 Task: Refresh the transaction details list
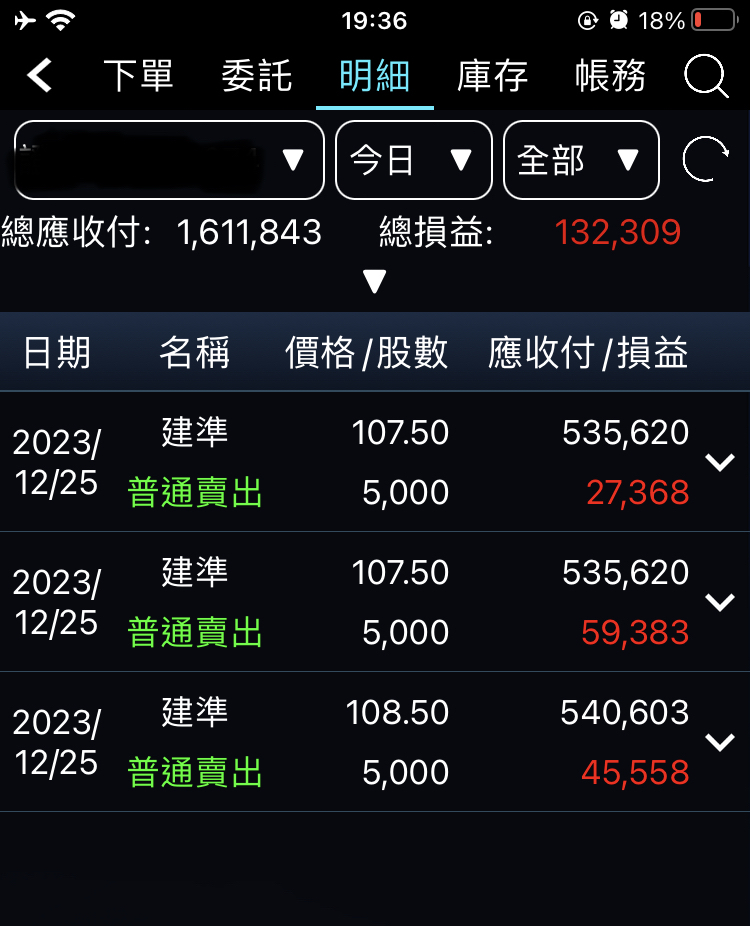click(x=705, y=160)
